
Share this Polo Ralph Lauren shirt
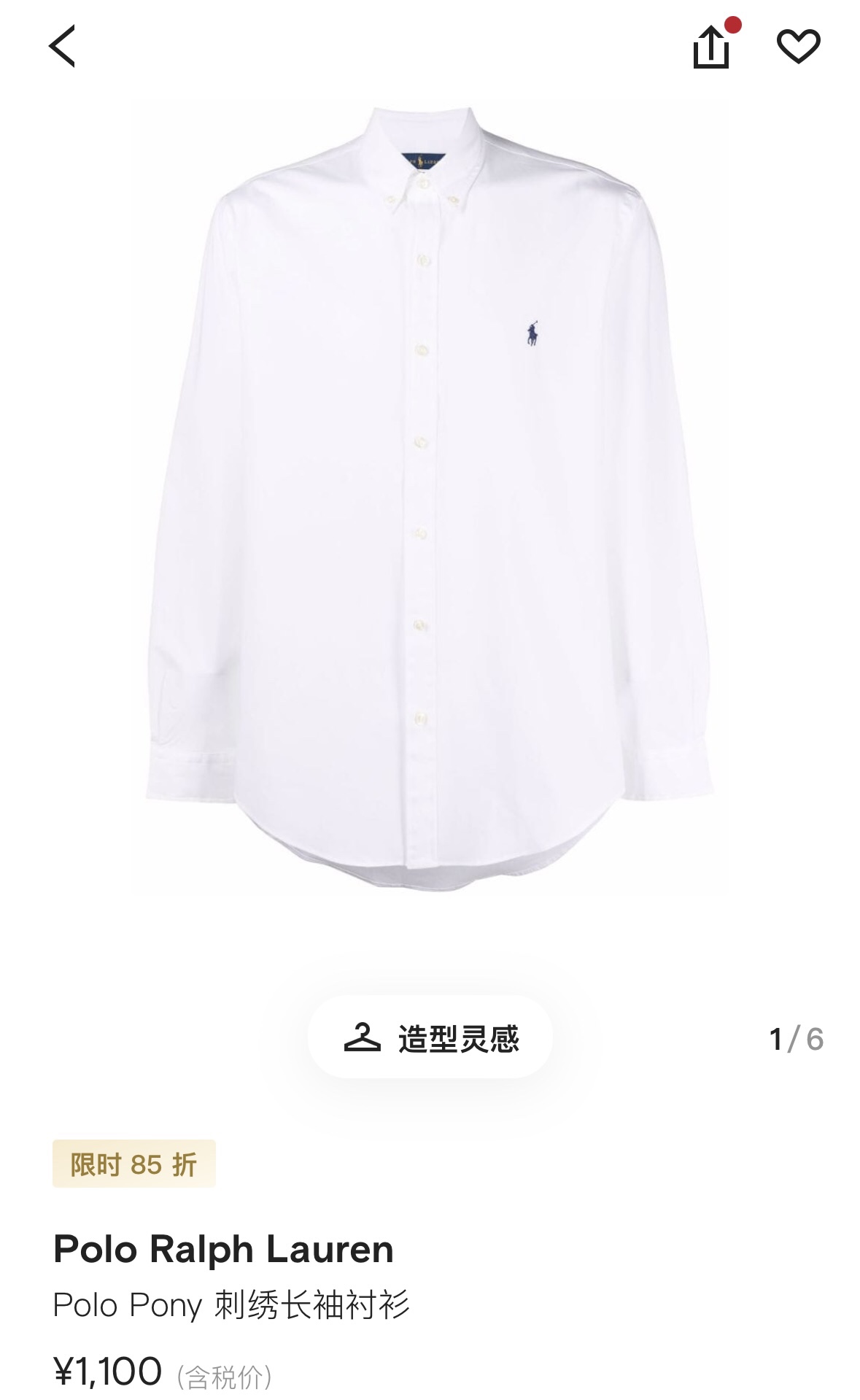(x=711, y=47)
